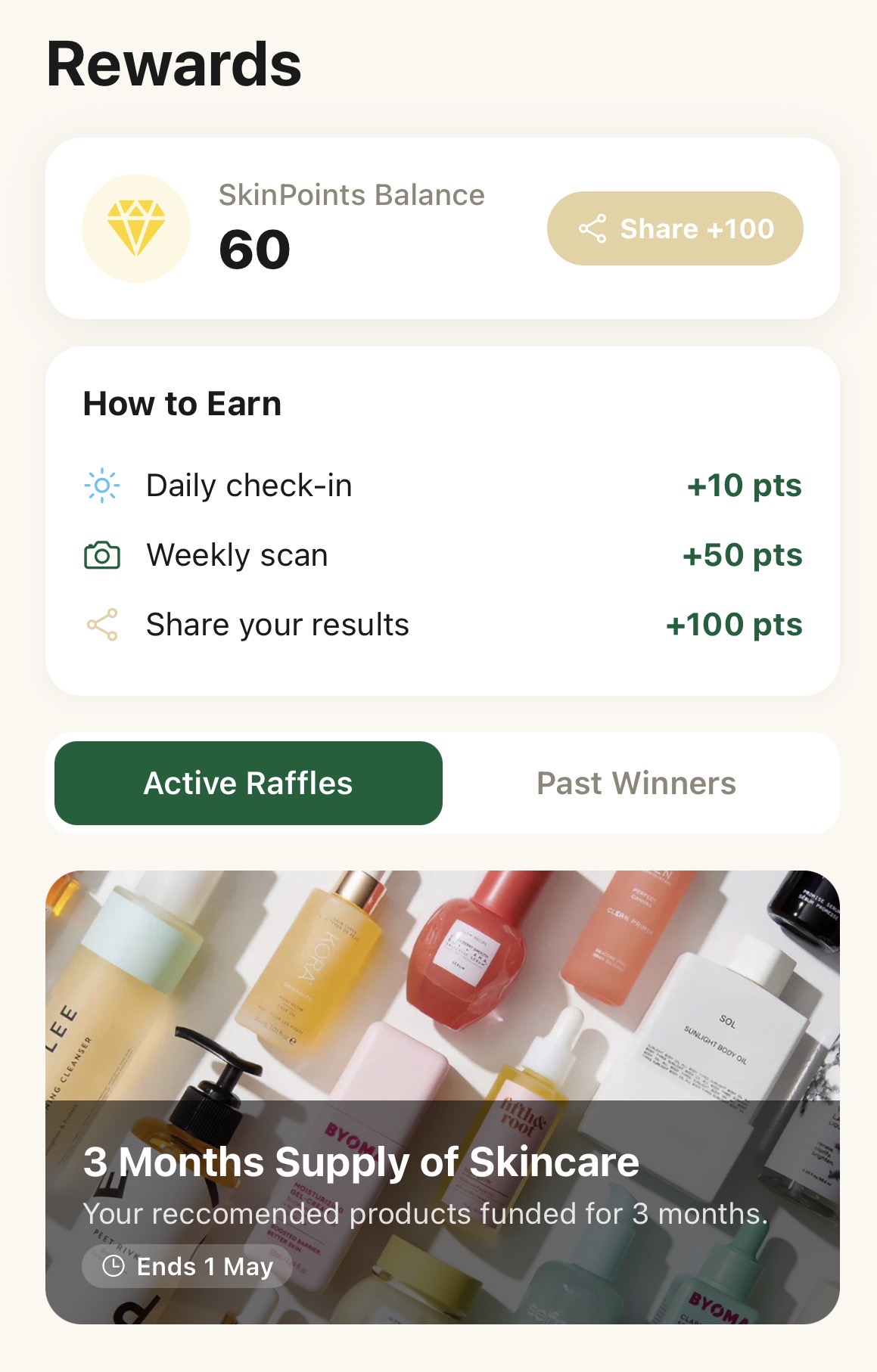Tap the Share +100 button

[674, 228]
